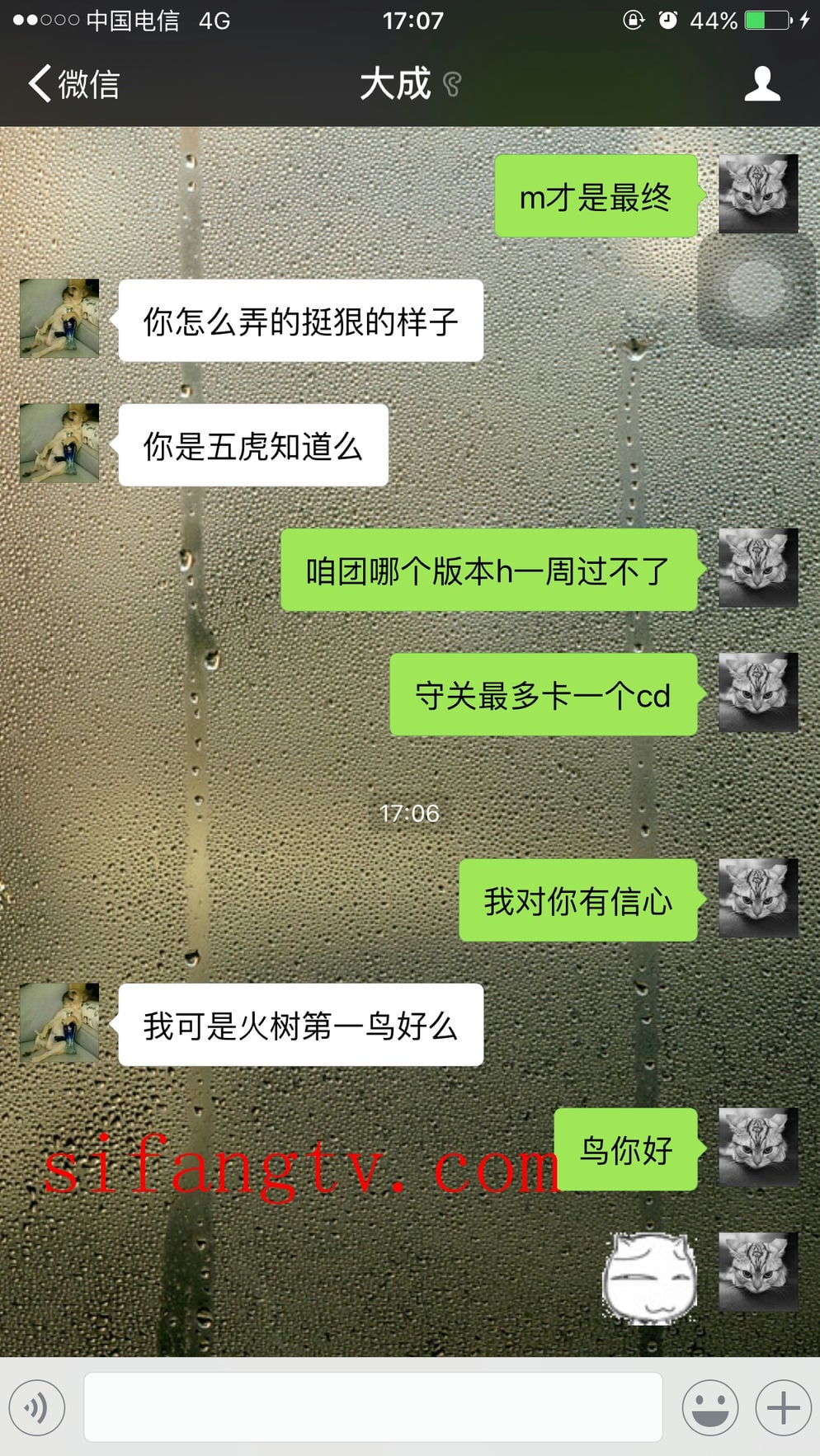Image resolution: width=820 pixels, height=1456 pixels.
Task: Focus the message text field
Action: click(x=373, y=1407)
